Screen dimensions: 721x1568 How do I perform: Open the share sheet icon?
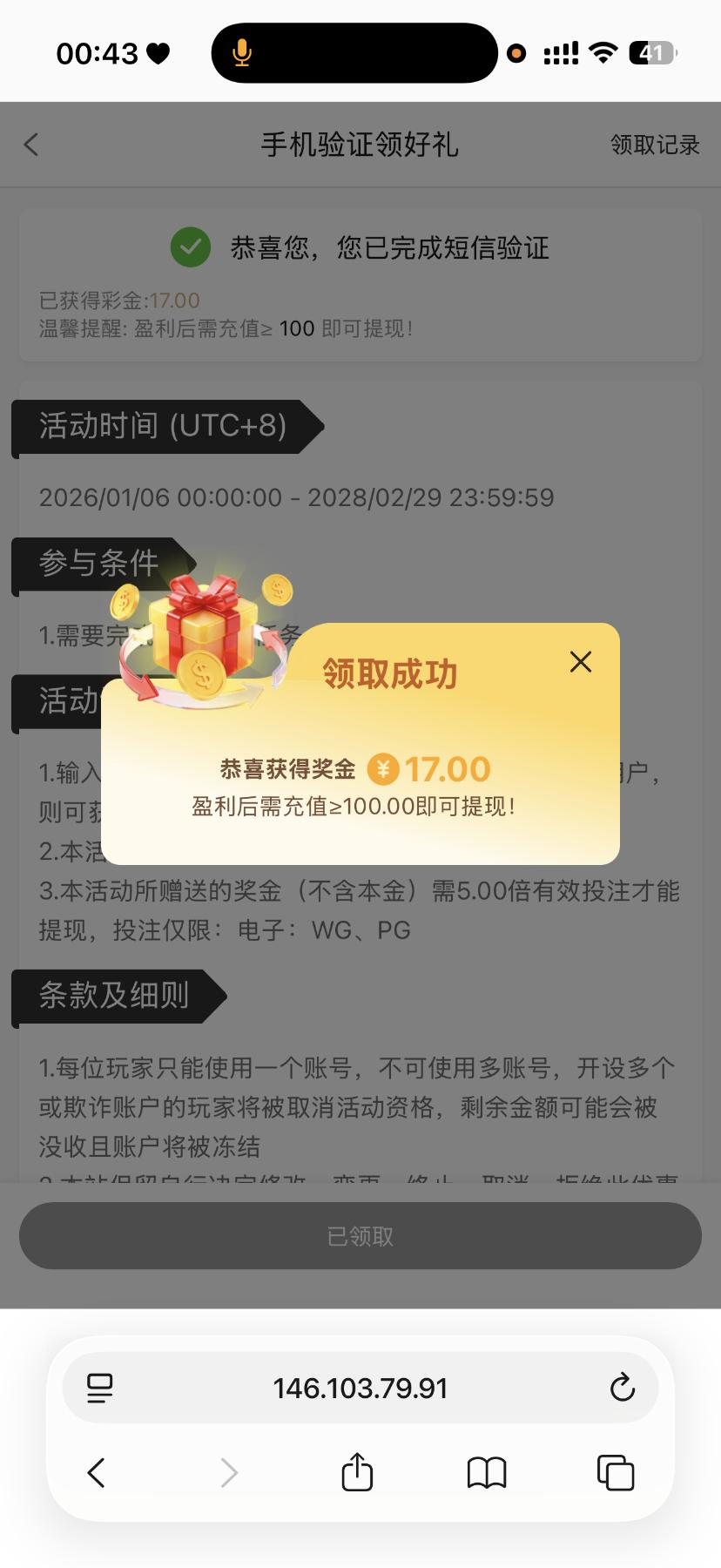click(x=356, y=1471)
